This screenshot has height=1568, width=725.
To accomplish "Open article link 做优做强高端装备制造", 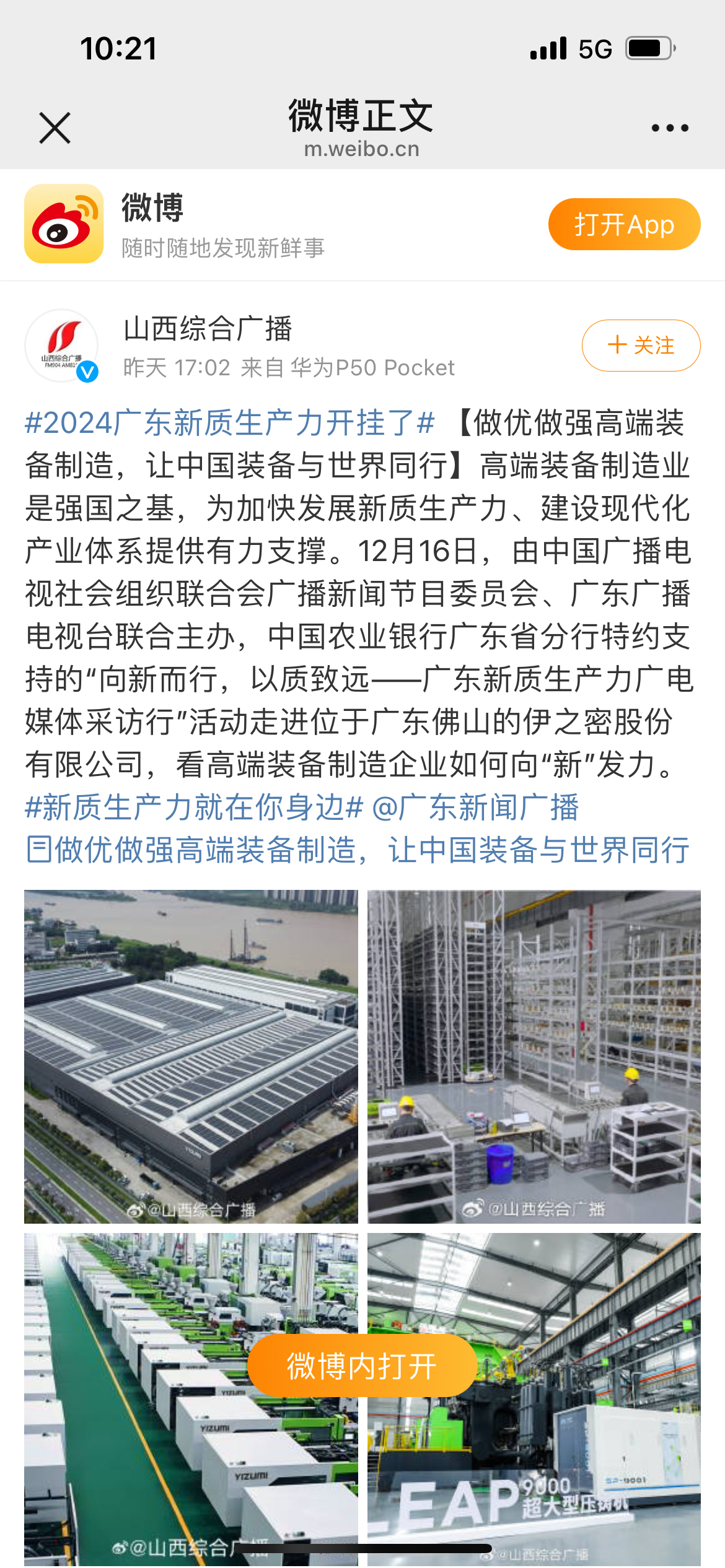I will [357, 850].
